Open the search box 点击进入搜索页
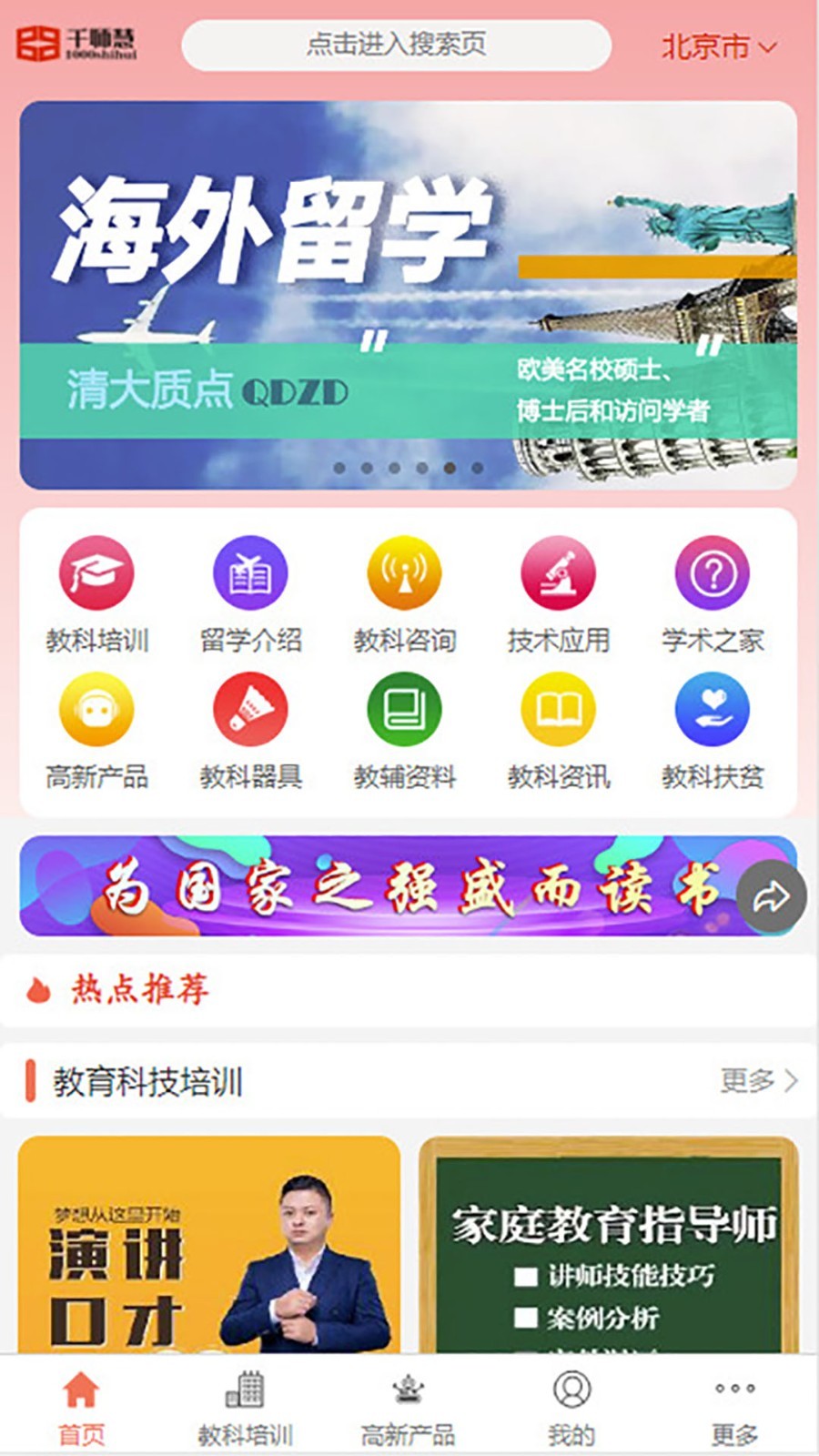This screenshot has width=819, height=1456. click(x=396, y=45)
